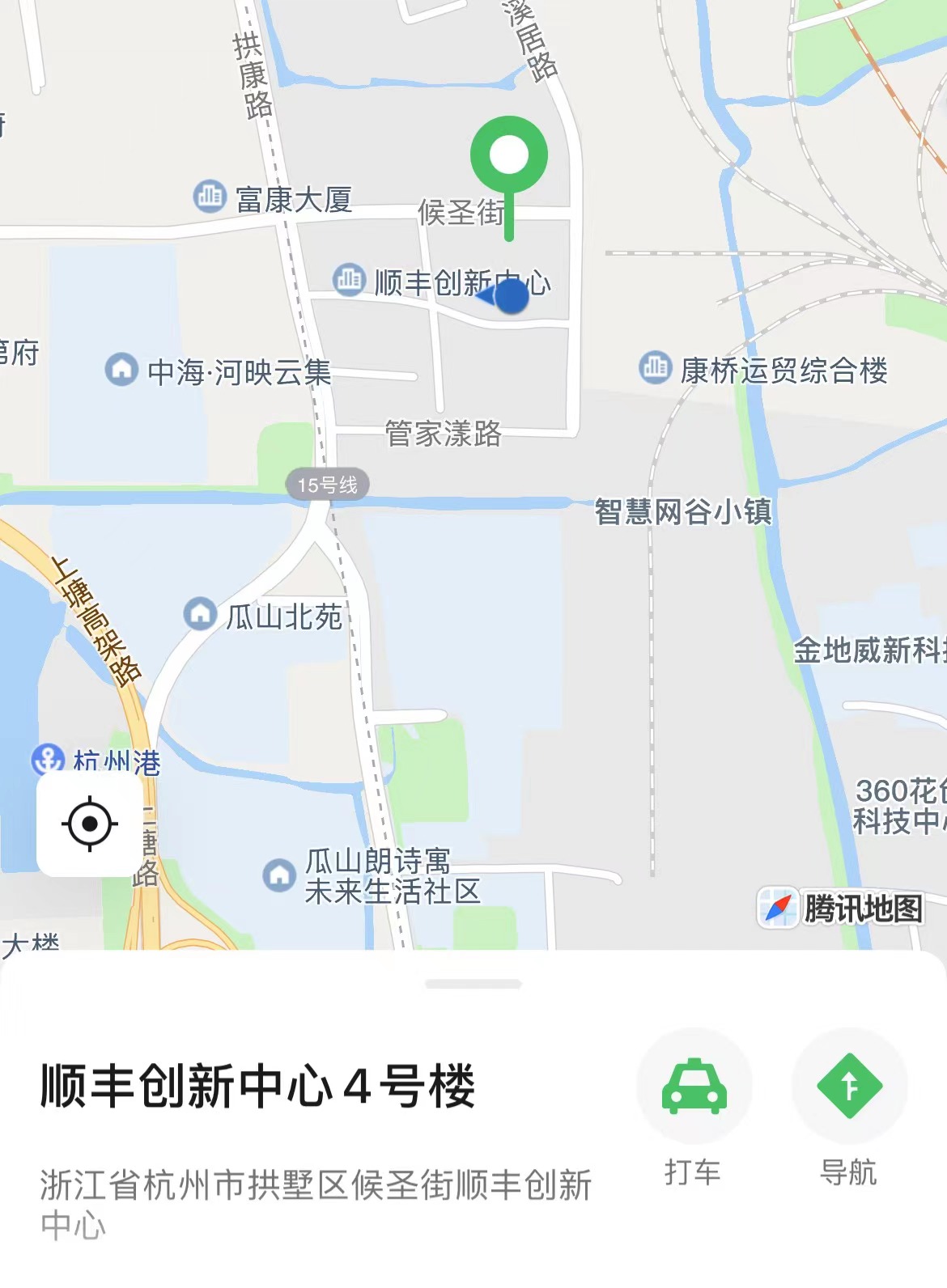Tap 中海·河映云集 map marker
Image resolution: width=947 pixels, height=1288 pixels.
point(121,370)
